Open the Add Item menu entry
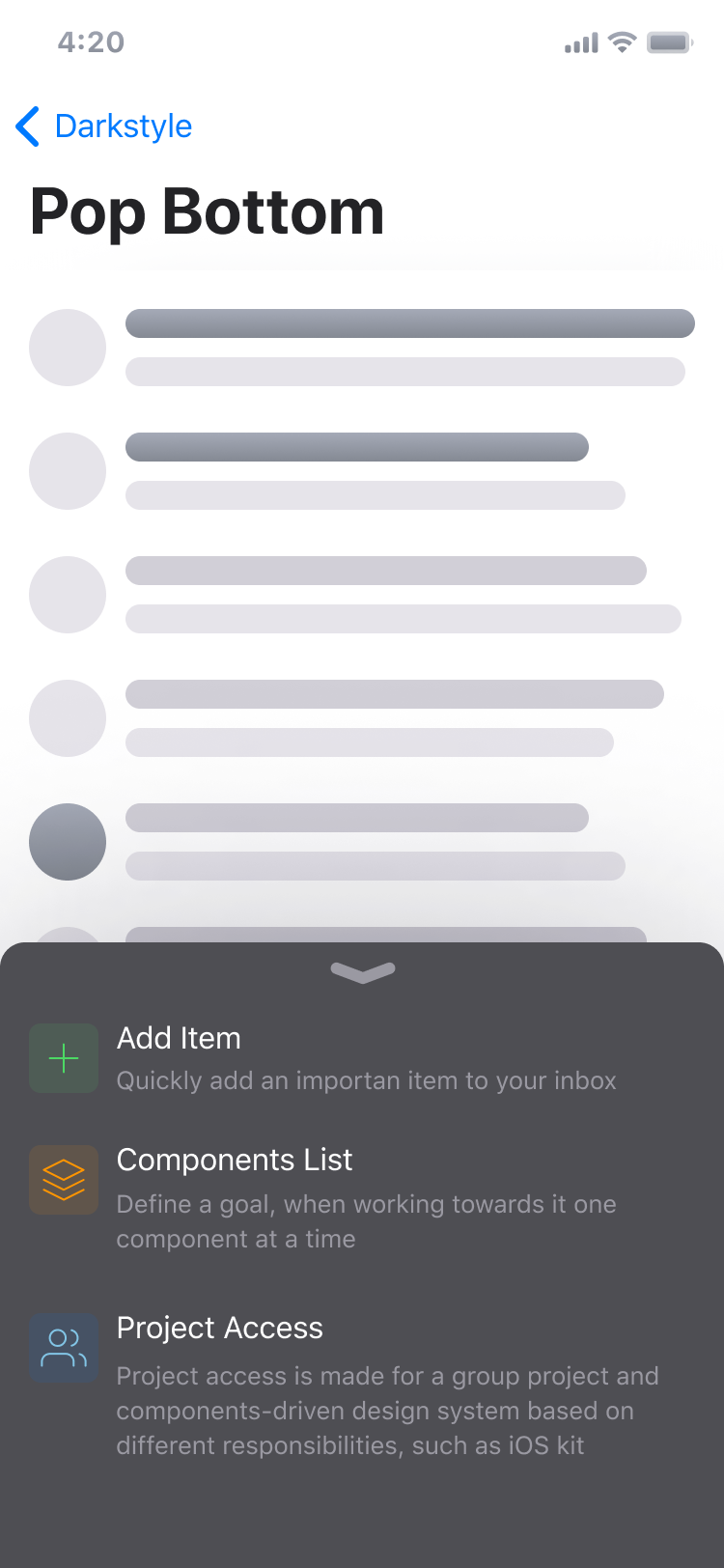 pyautogui.click(x=179, y=1038)
